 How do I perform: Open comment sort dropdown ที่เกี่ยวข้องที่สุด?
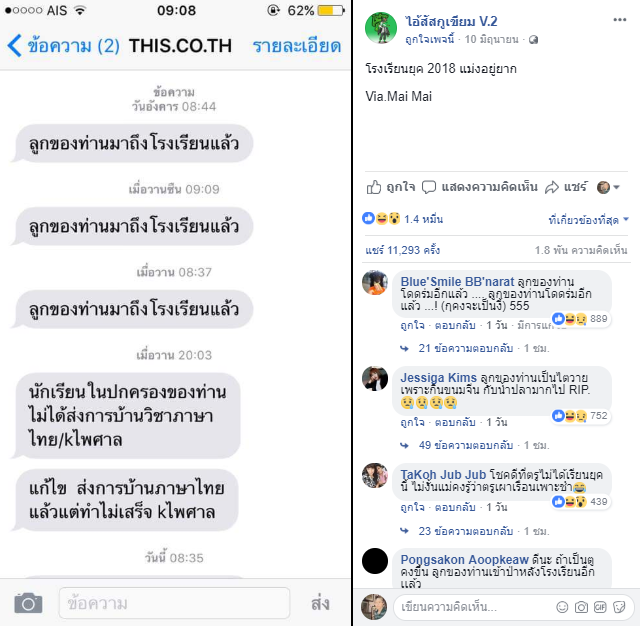pyautogui.click(x=588, y=219)
